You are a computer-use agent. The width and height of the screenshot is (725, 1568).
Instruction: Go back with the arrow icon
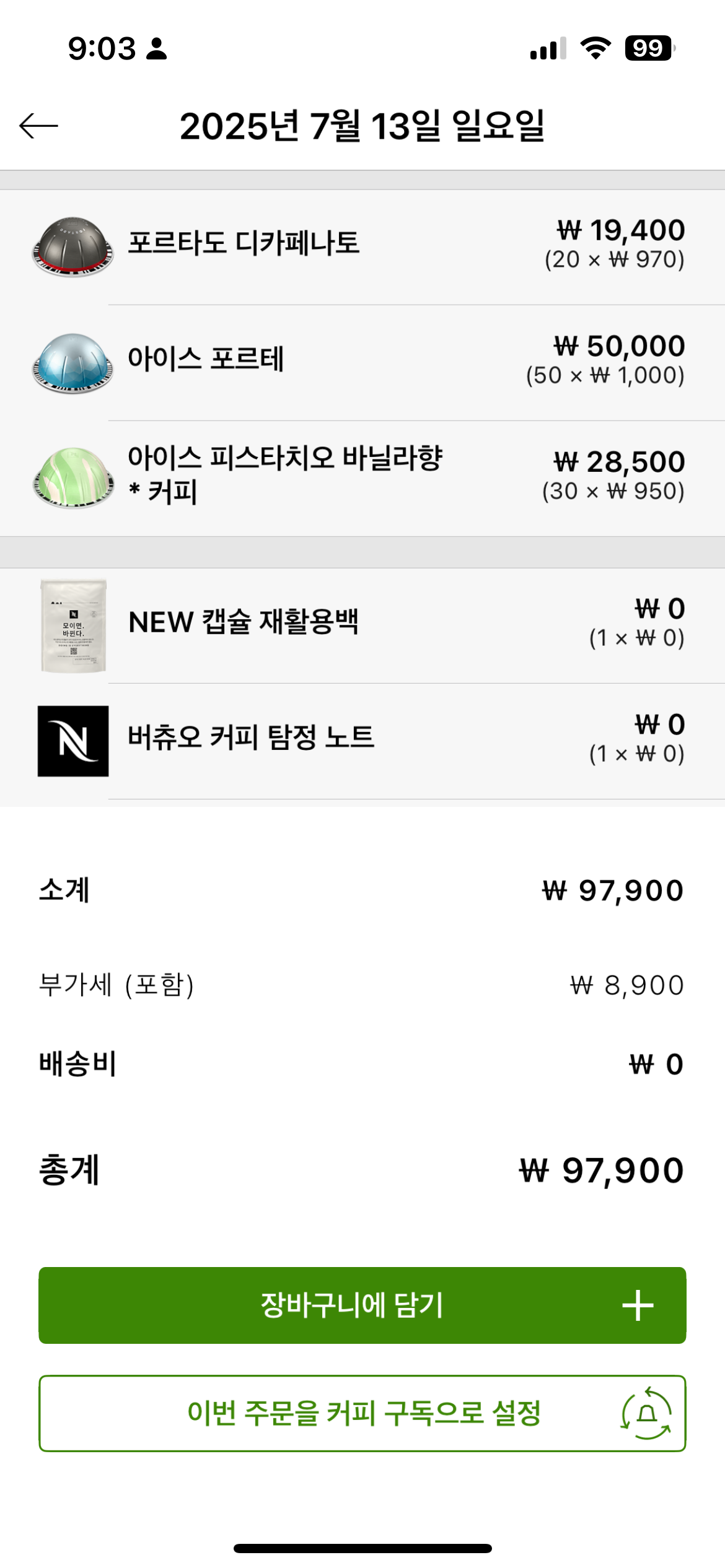(38, 126)
